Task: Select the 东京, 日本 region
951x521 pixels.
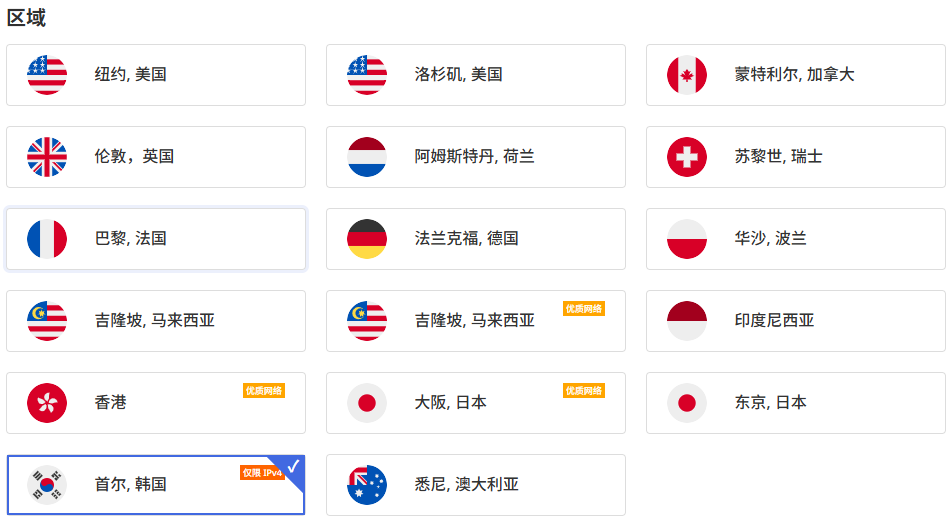Action: tap(796, 403)
